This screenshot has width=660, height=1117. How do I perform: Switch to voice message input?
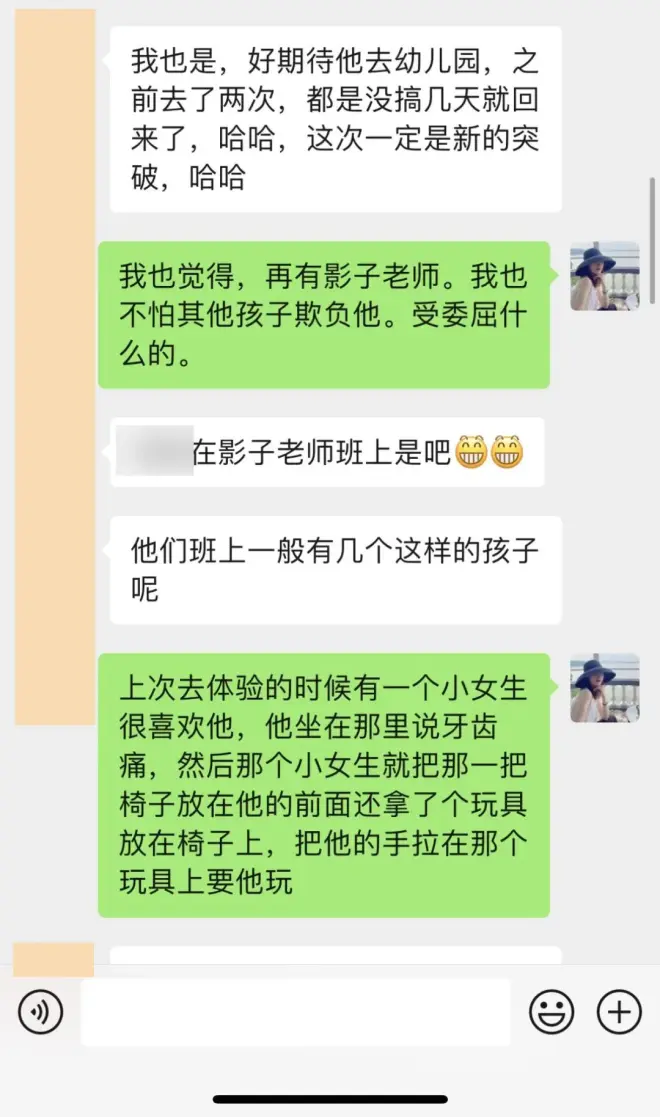click(40, 1012)
